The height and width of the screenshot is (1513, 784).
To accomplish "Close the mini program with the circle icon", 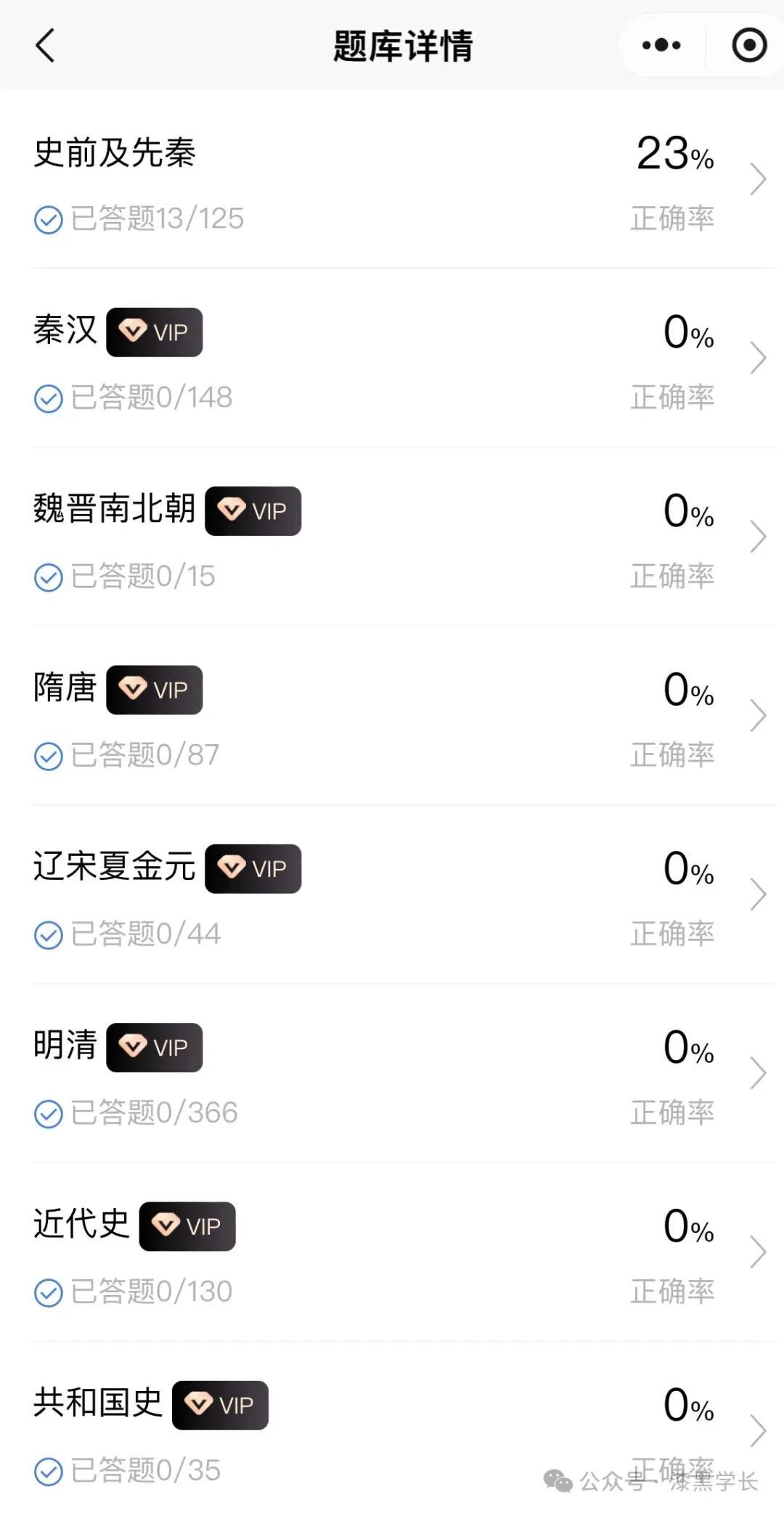I will 748,46.
